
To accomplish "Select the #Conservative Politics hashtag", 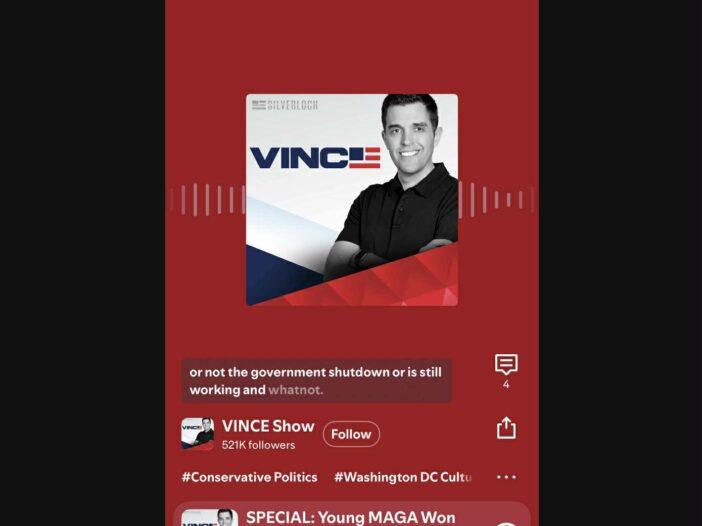I will tap(250, 477).
